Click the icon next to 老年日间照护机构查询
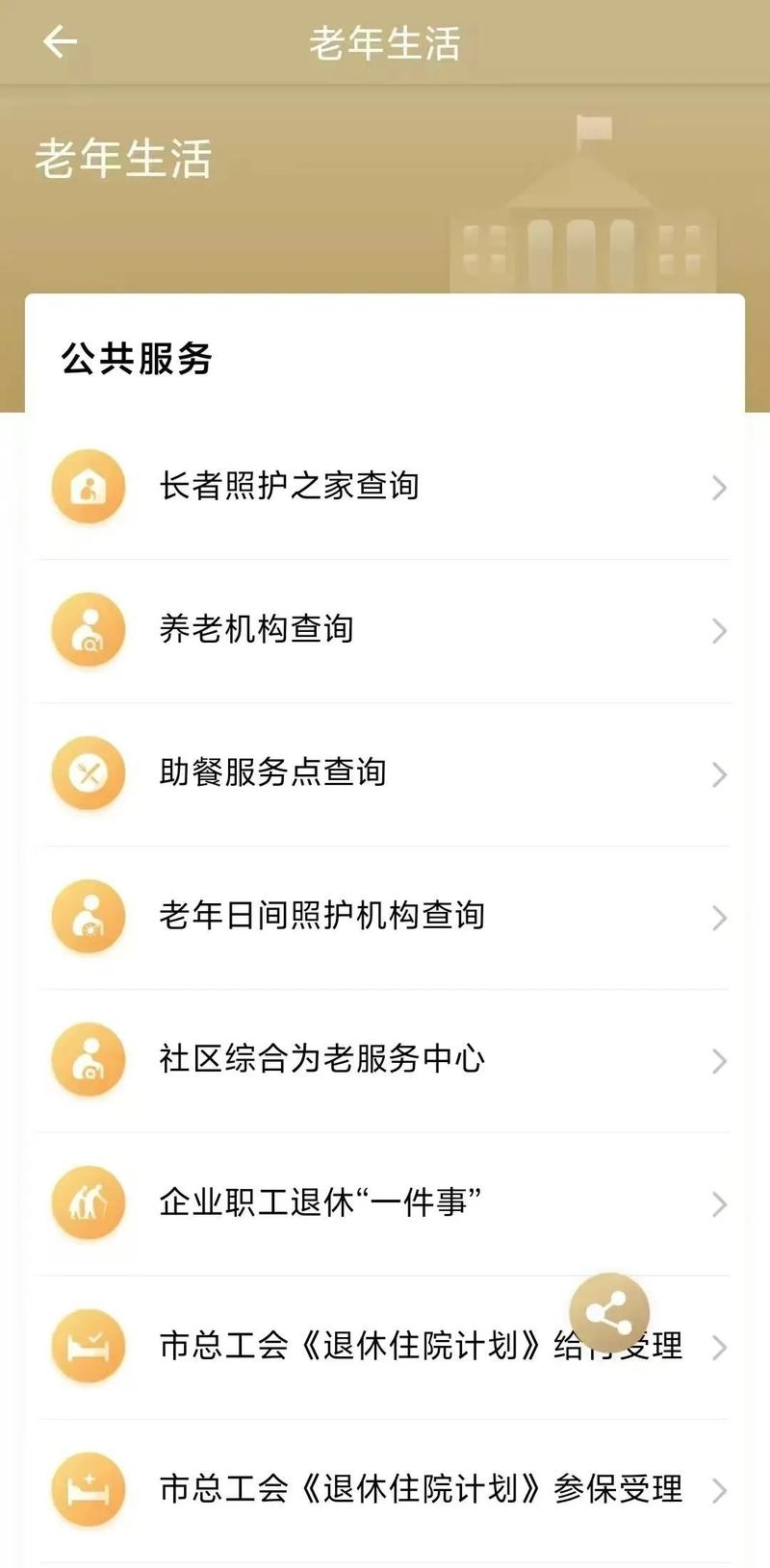770x1568 pixels. click(88, 917)
